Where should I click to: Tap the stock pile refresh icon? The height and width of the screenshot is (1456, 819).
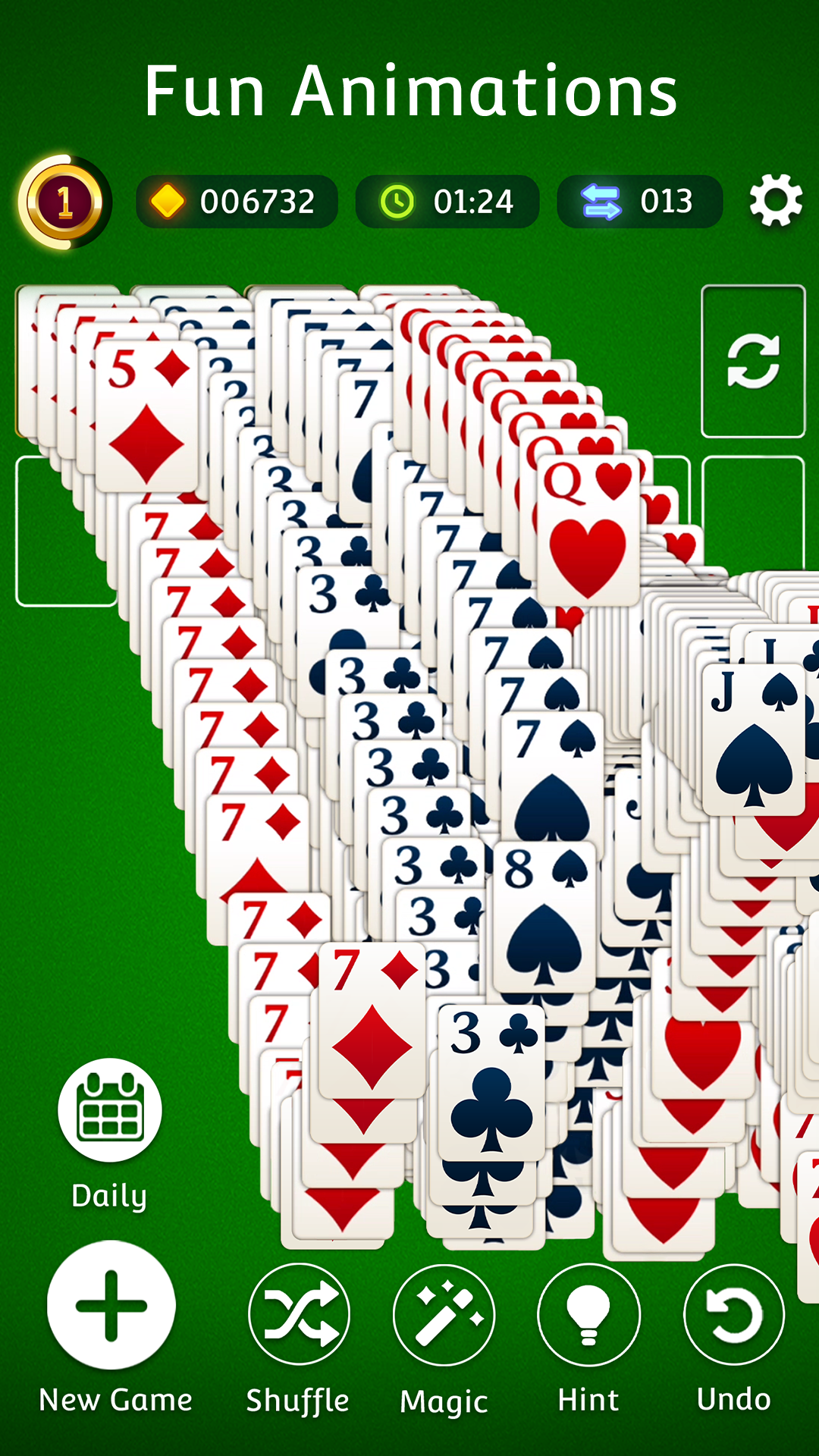point(753,361)
